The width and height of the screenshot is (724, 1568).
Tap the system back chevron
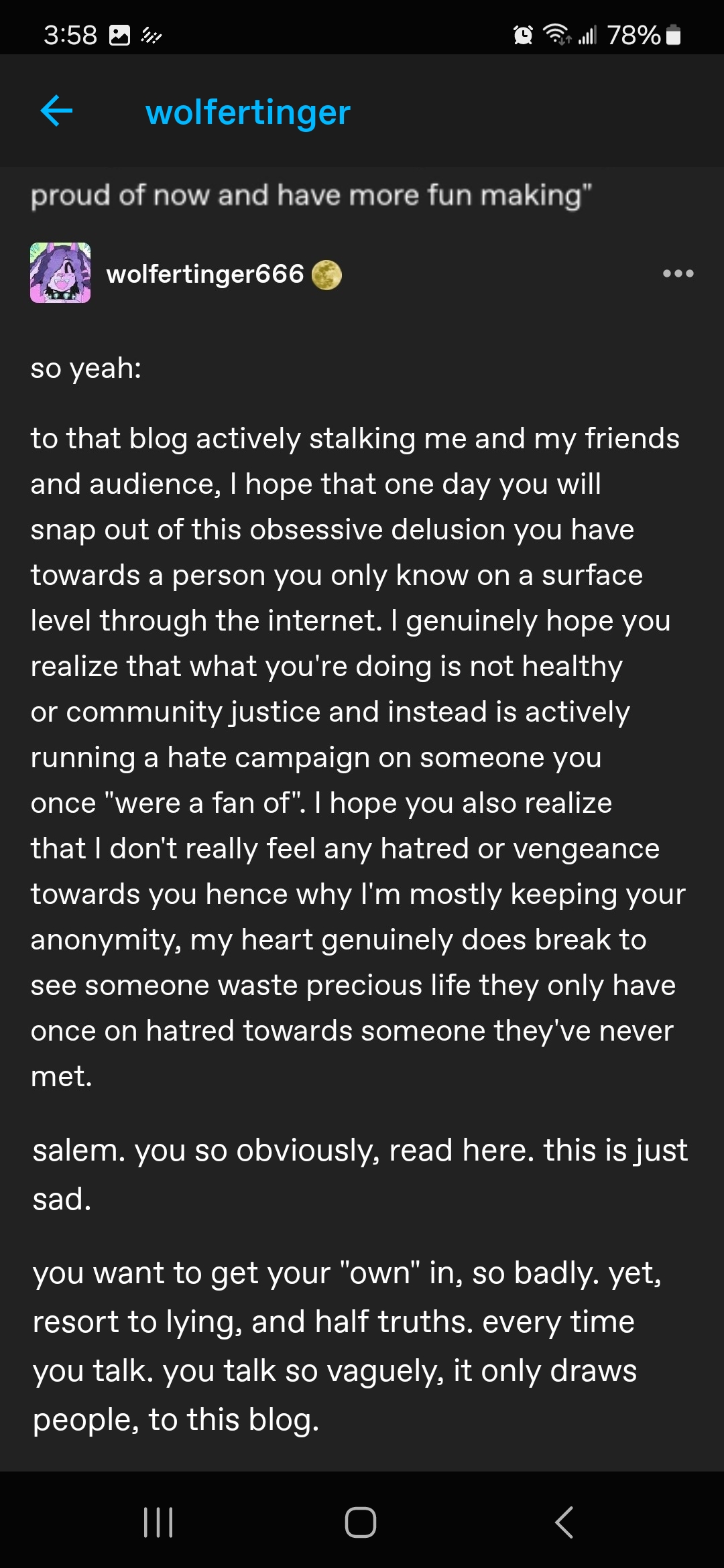pos(564,1522)
